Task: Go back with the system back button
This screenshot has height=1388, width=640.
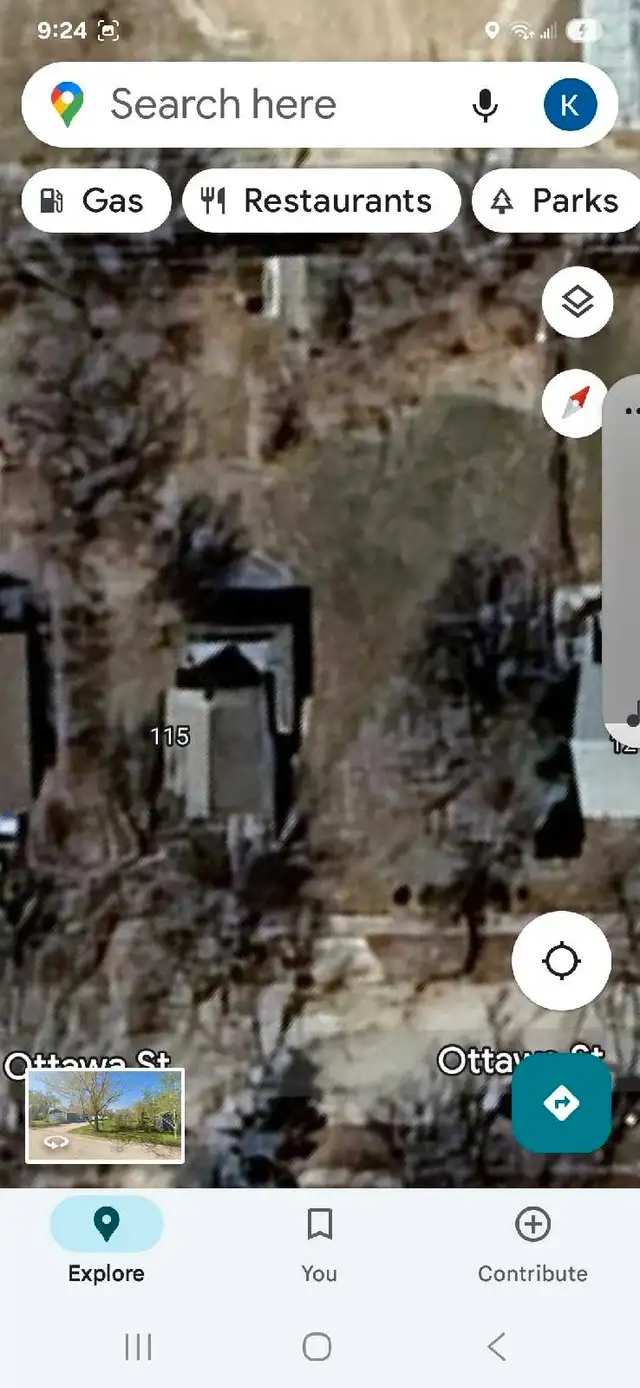Action: coord(496,1347)
